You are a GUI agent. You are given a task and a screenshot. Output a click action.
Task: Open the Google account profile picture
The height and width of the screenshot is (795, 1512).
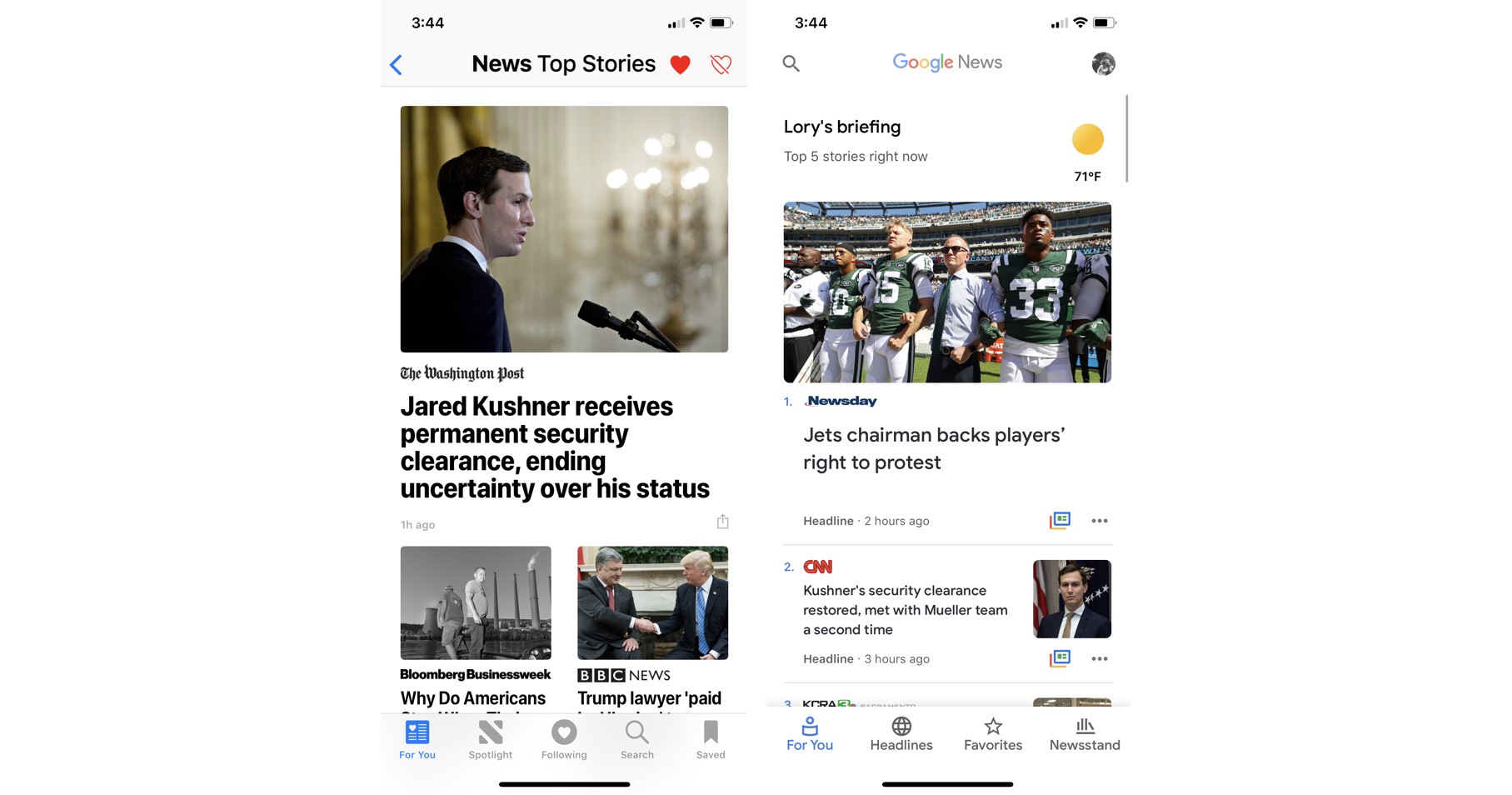(1103, 64)
